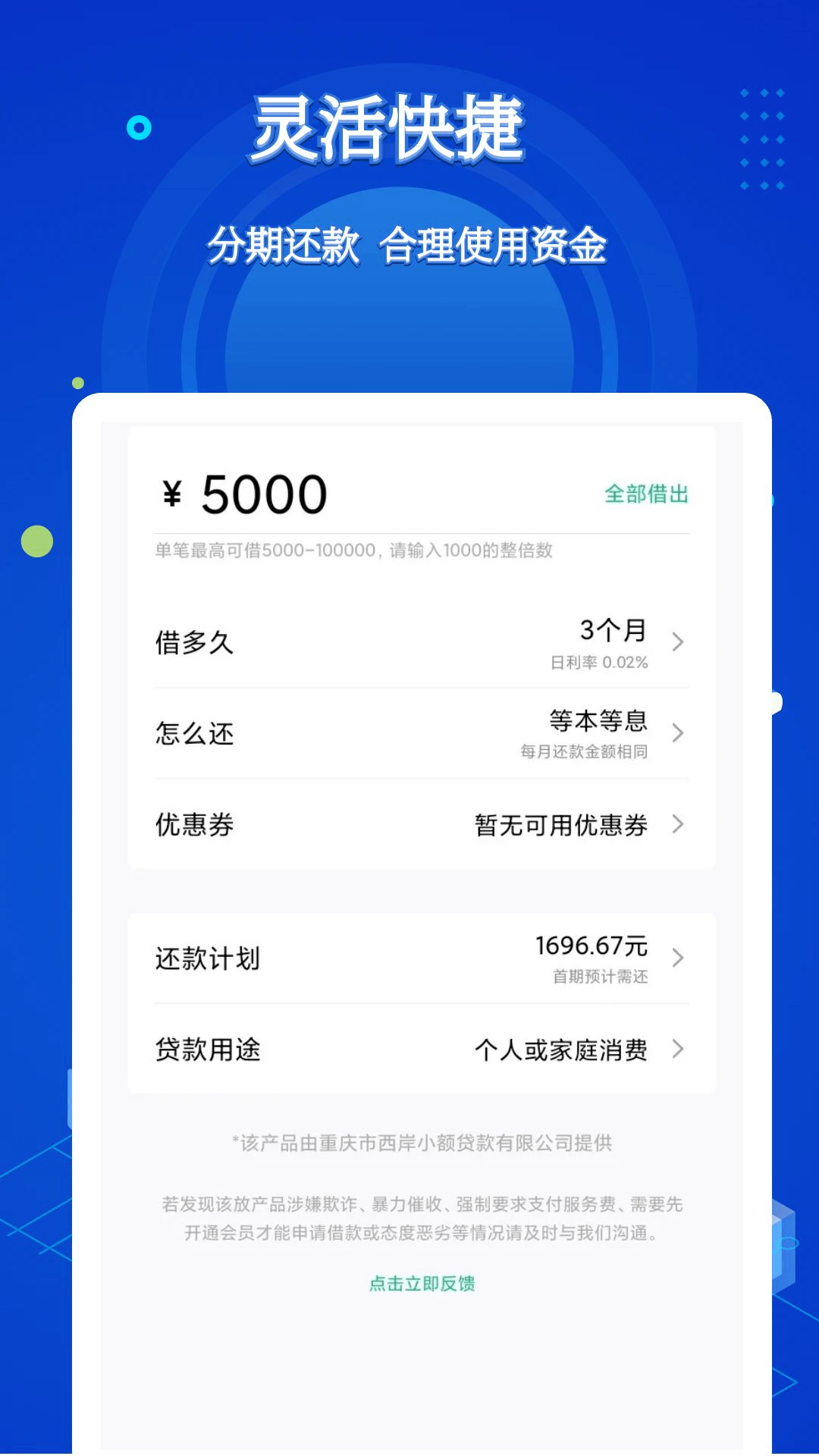Open the loan term selector showing 3个月
The width and height of the screenshot is (819, 1456).
click(x=611, y=632)
